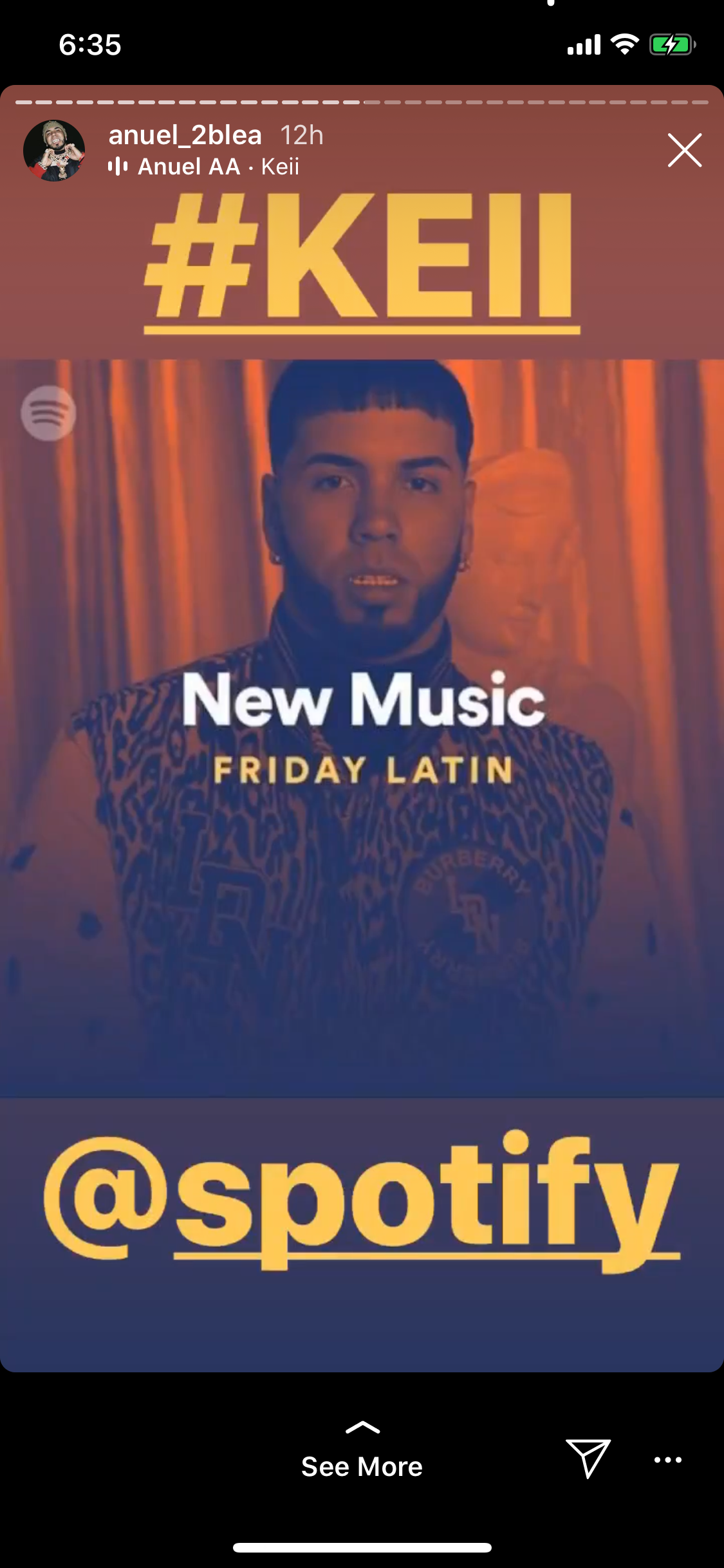Share this story via the send icon

tap(588, 1459)
